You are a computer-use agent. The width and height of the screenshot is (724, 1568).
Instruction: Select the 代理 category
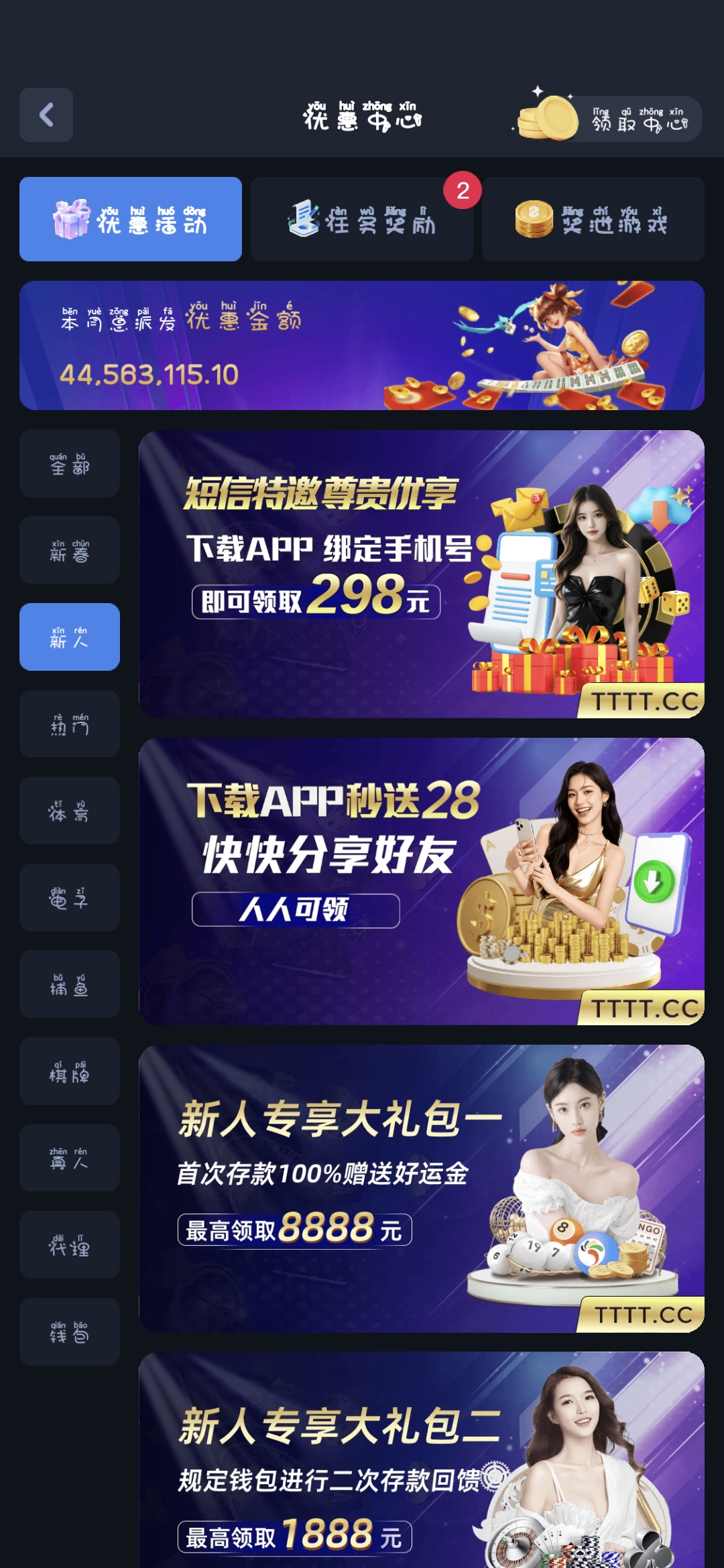tap(70, 1244)
